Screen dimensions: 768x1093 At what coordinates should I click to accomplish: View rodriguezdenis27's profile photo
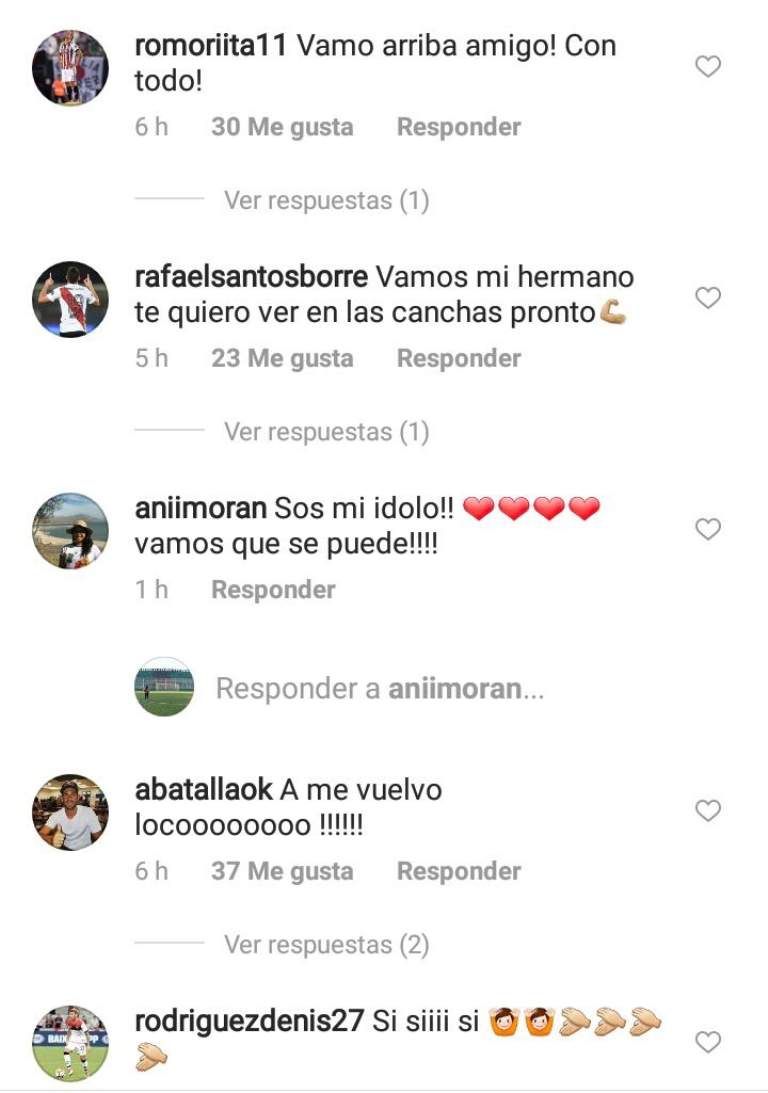pos(70,1043)
